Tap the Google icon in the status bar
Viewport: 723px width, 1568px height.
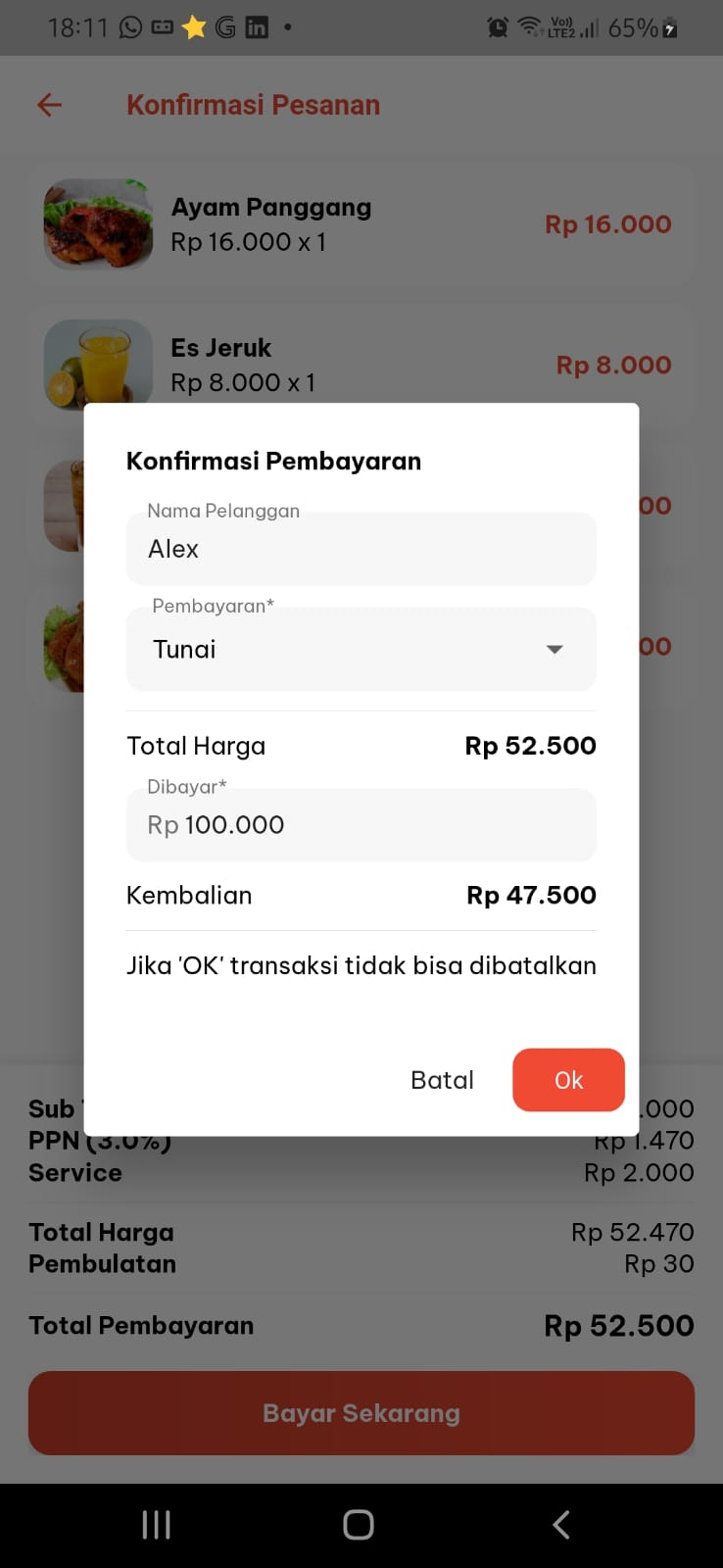[223, 26]
